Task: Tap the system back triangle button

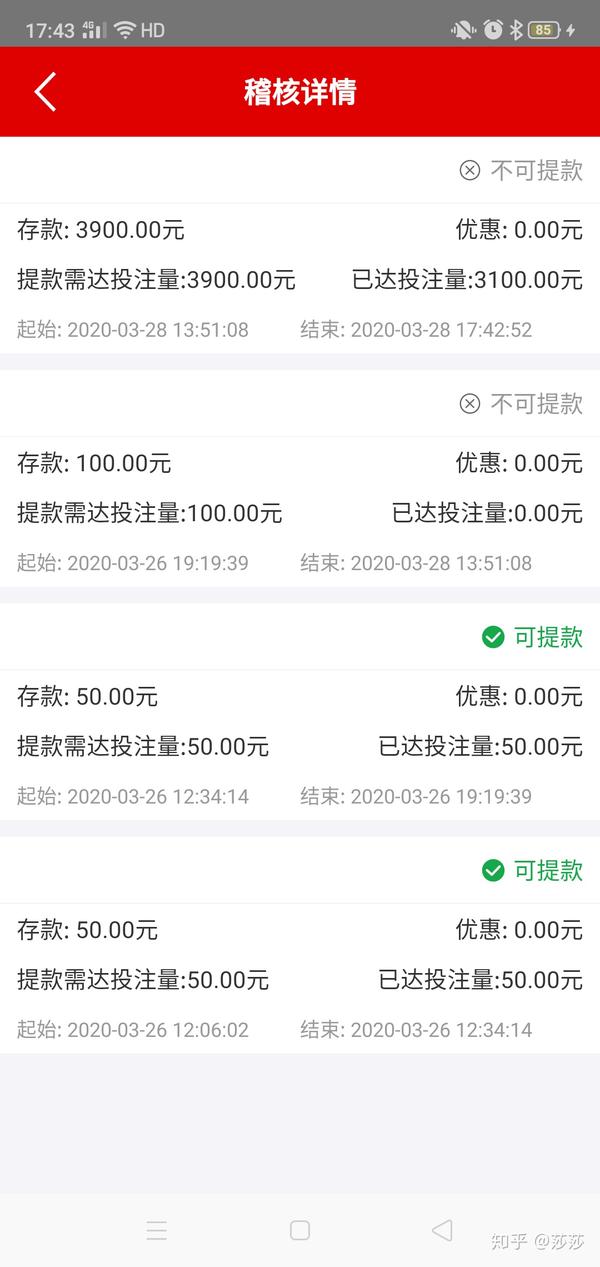Action: (x=442, y=1230)
